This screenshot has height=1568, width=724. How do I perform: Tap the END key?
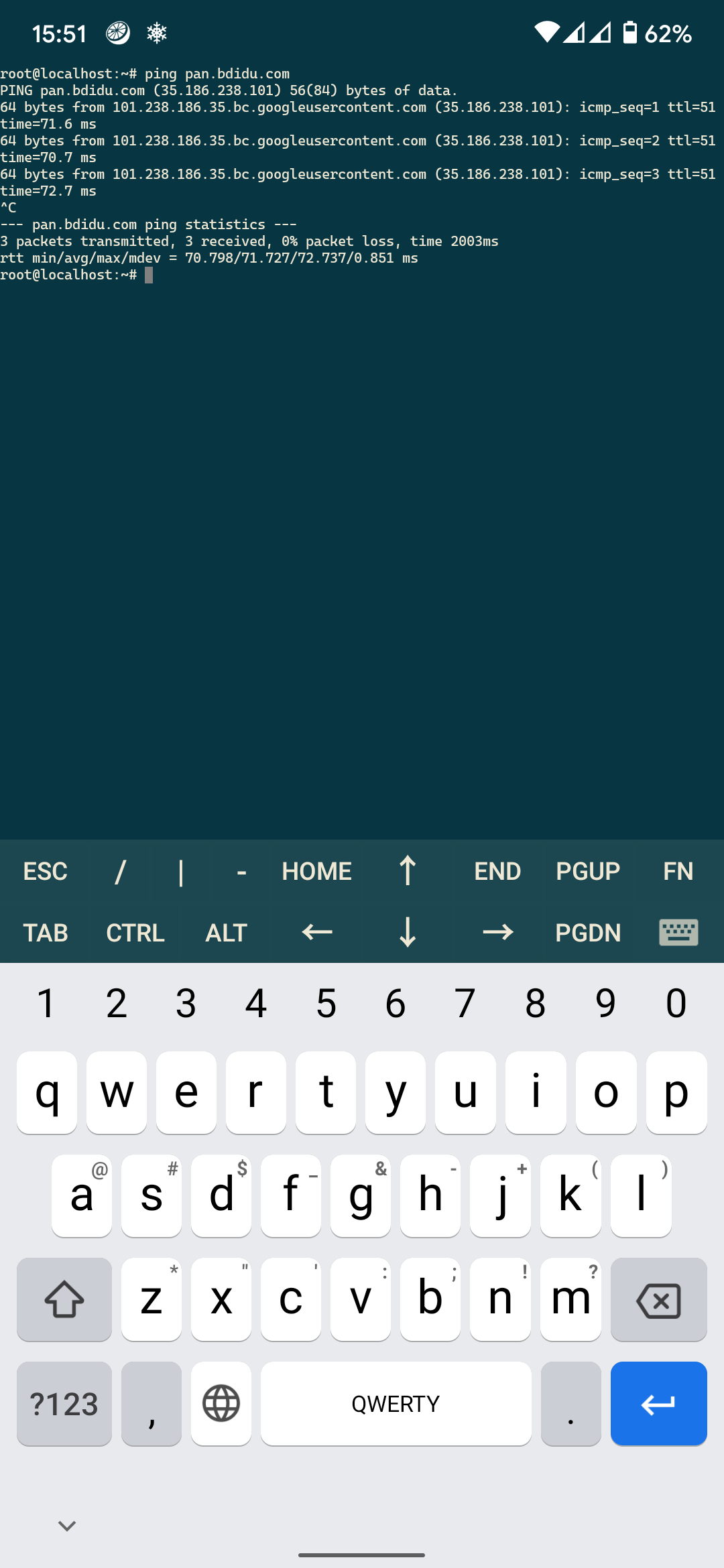coord(497,871)
